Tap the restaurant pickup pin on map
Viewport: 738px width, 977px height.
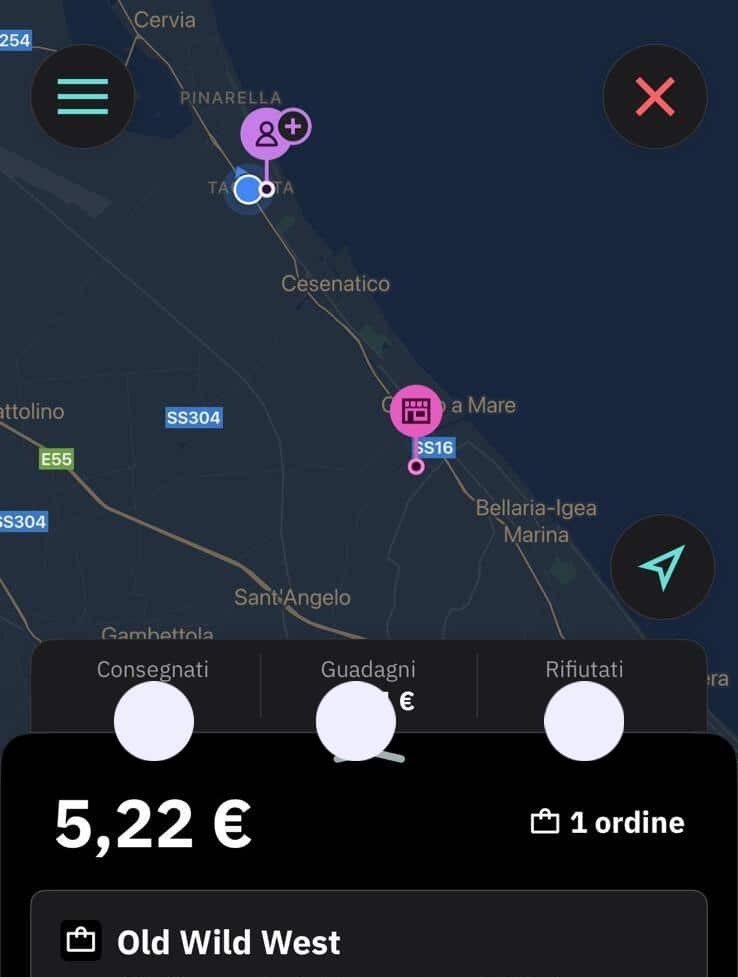pos(416,411)
